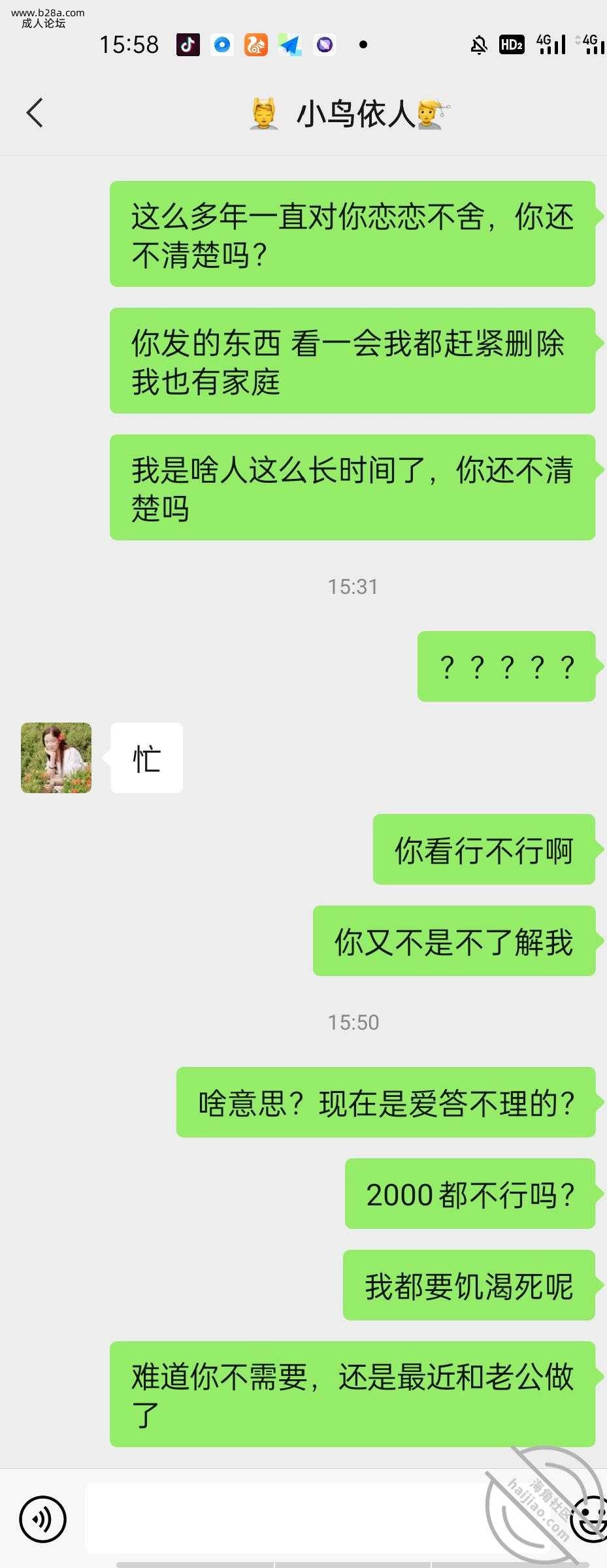Open the emoji picker
The image size is (607, 1568).
(x=590, y=1519)
